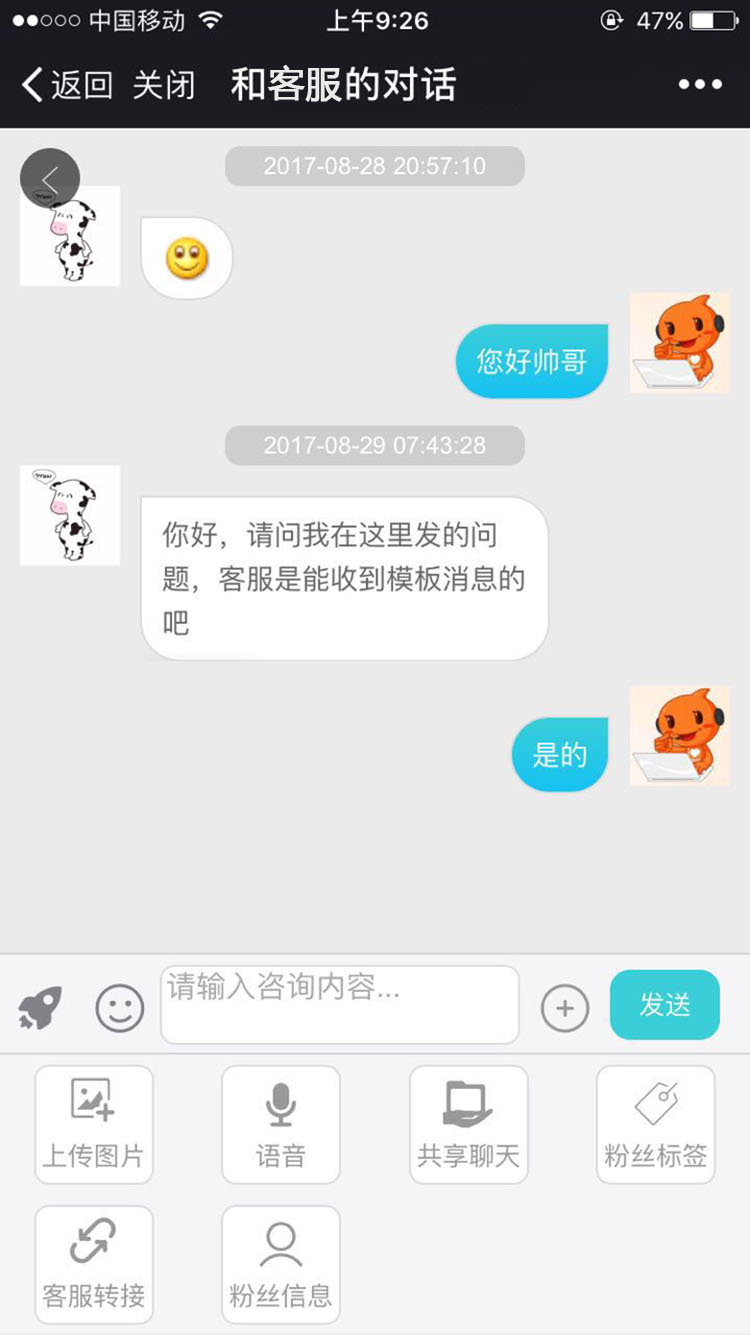The width and height of the screenshot is (750, 1335).
Task: View 粉丝信息 fan info
Action: click(x=281, y=1265)
